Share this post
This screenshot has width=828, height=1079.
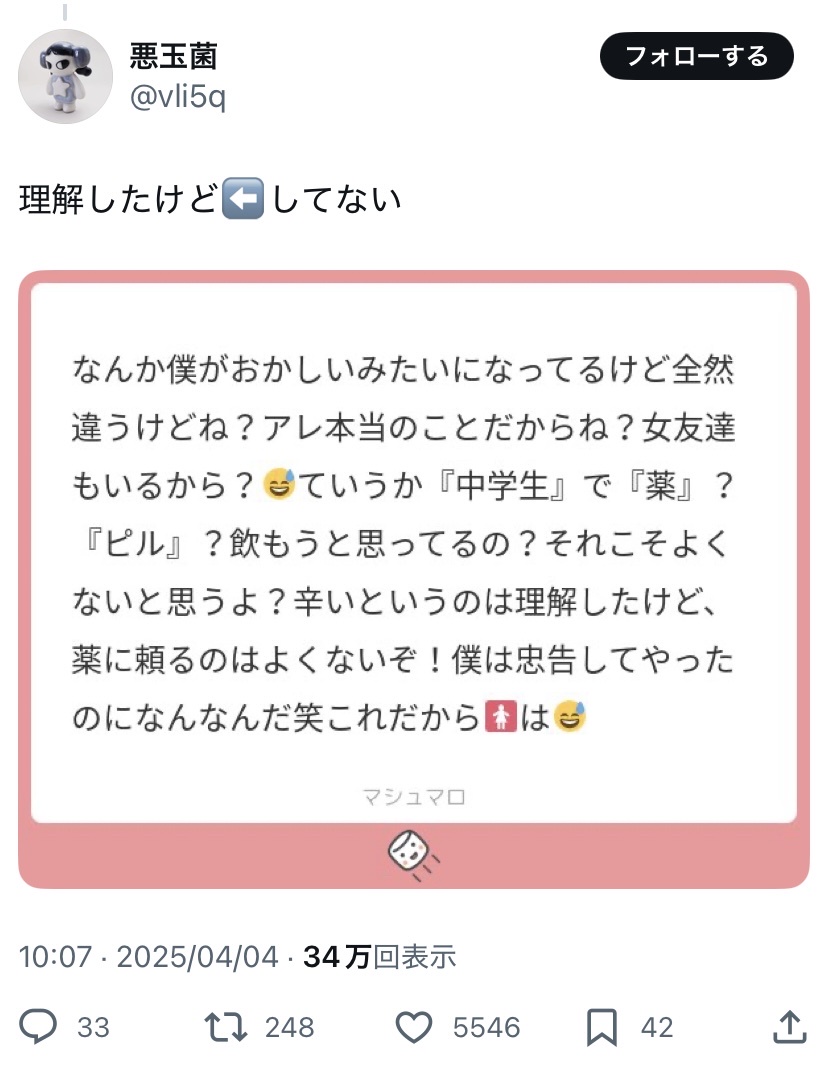789,1027
